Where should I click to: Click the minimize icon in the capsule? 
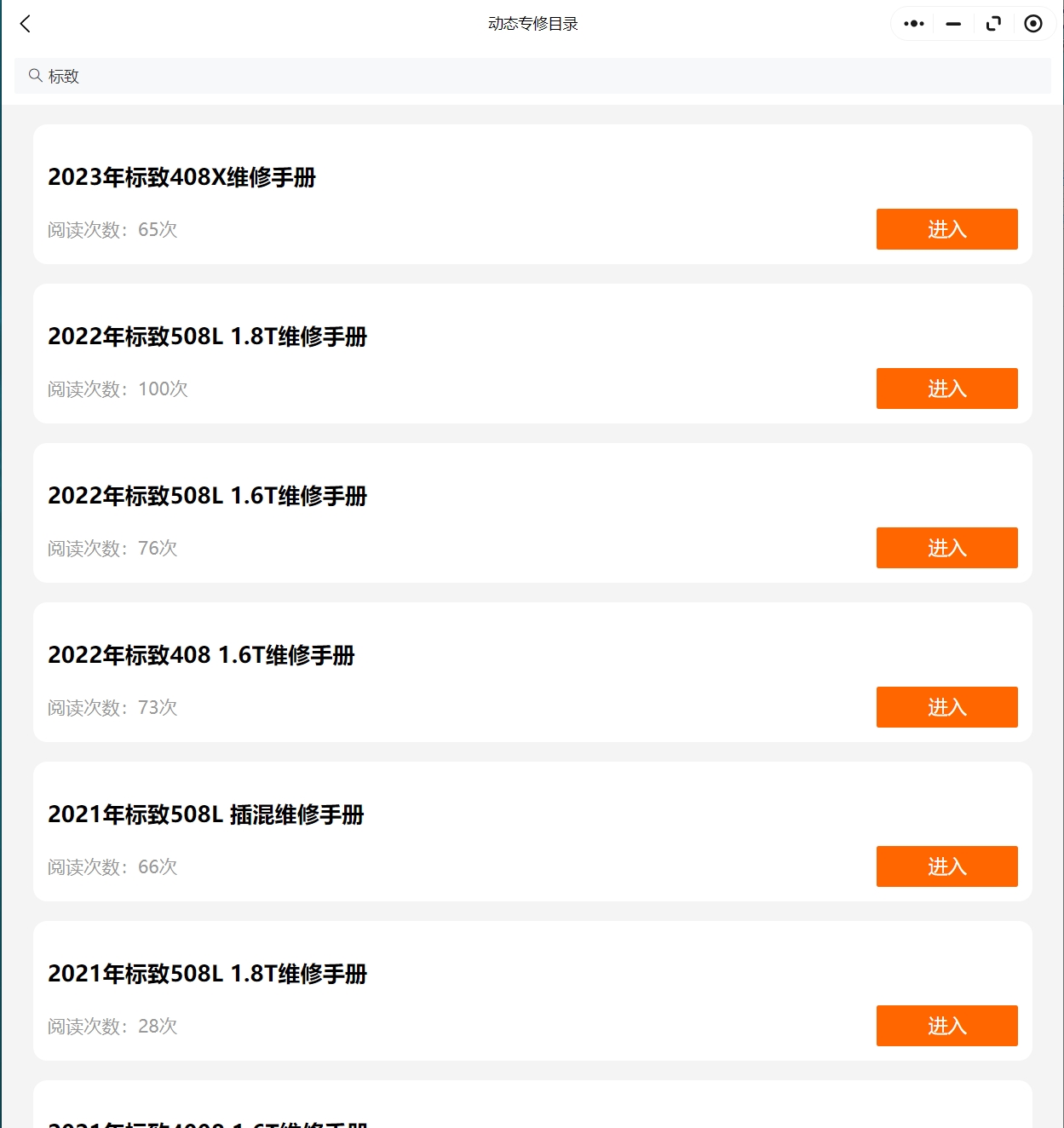click(952, 24)
